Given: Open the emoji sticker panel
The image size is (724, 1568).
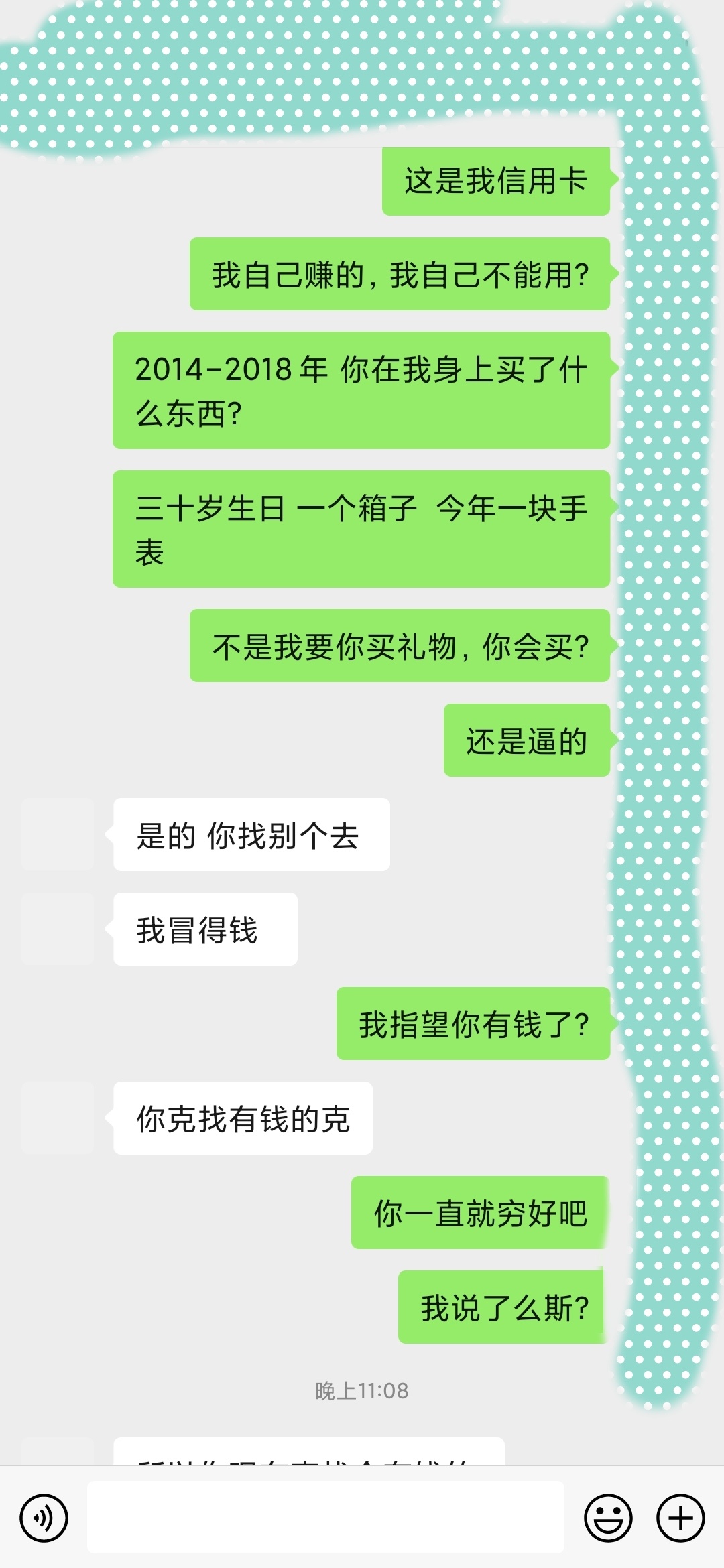Looking at the screenshot, I should pyautogui.click(x=608, y=1518).
